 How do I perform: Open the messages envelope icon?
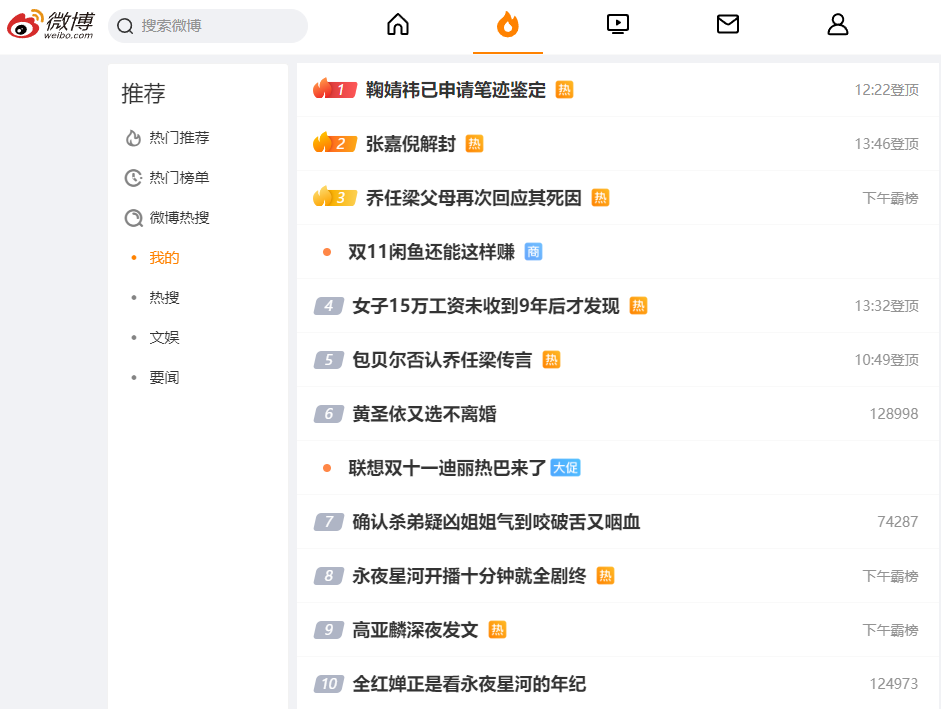click(x=728, y=25)
